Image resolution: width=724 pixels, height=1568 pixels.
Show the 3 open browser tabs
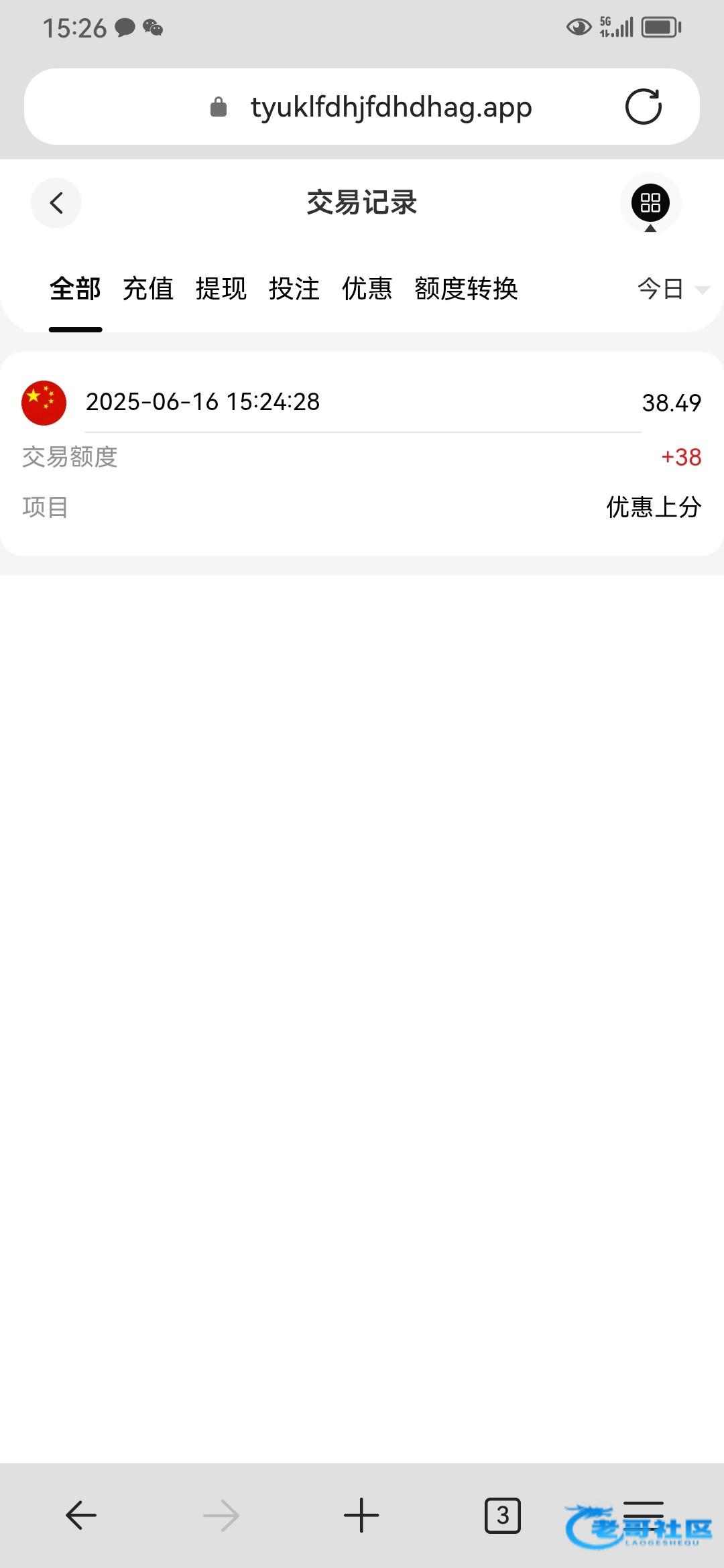pyautogui.click(x=502, y=1516)
